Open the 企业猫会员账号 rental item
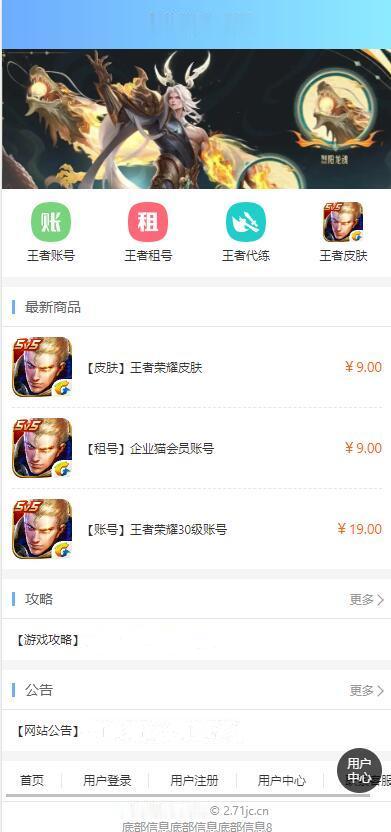Screen dimensions: 391x832 point(197,448)
